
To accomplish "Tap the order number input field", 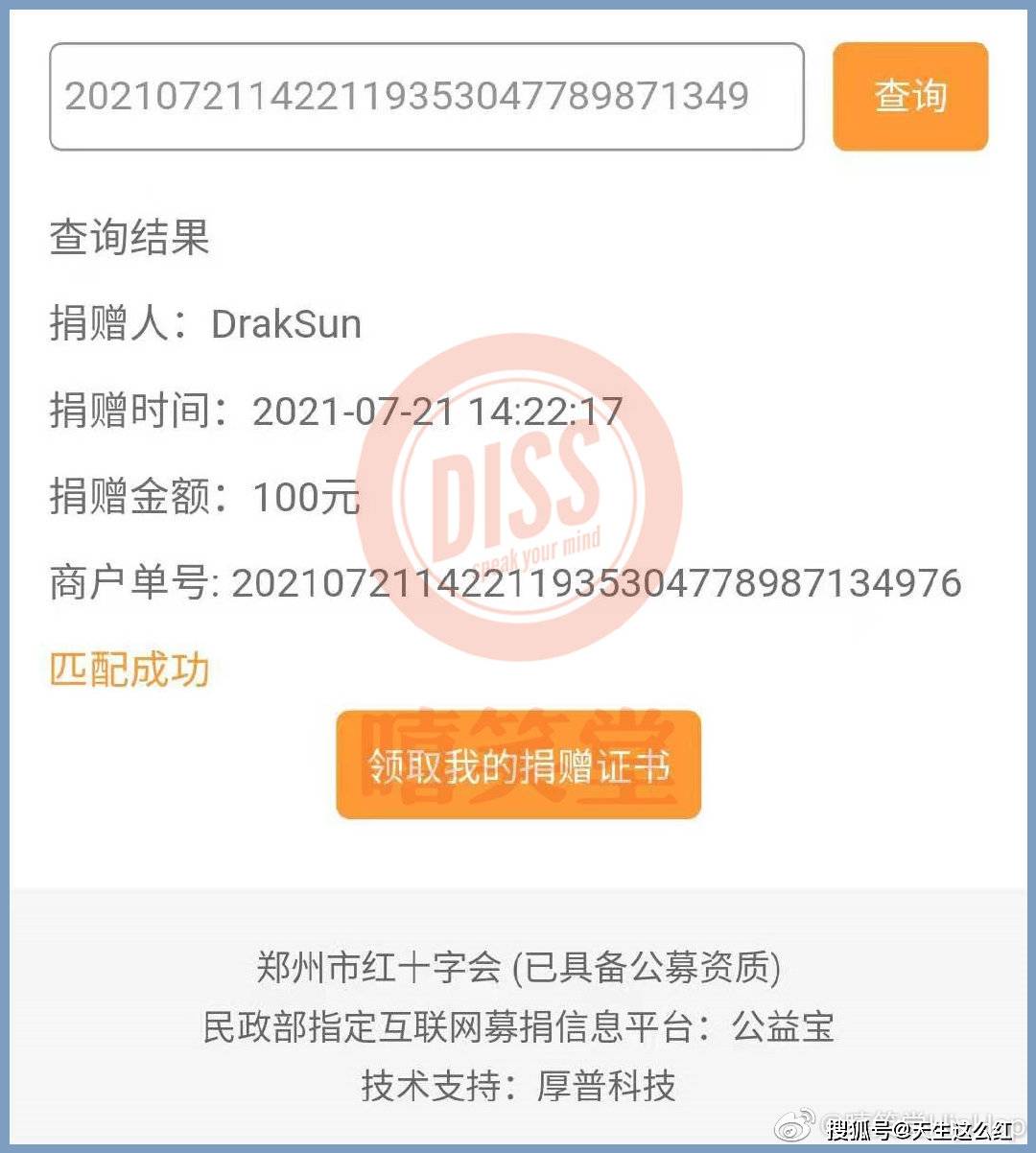I will click(426, 97).
